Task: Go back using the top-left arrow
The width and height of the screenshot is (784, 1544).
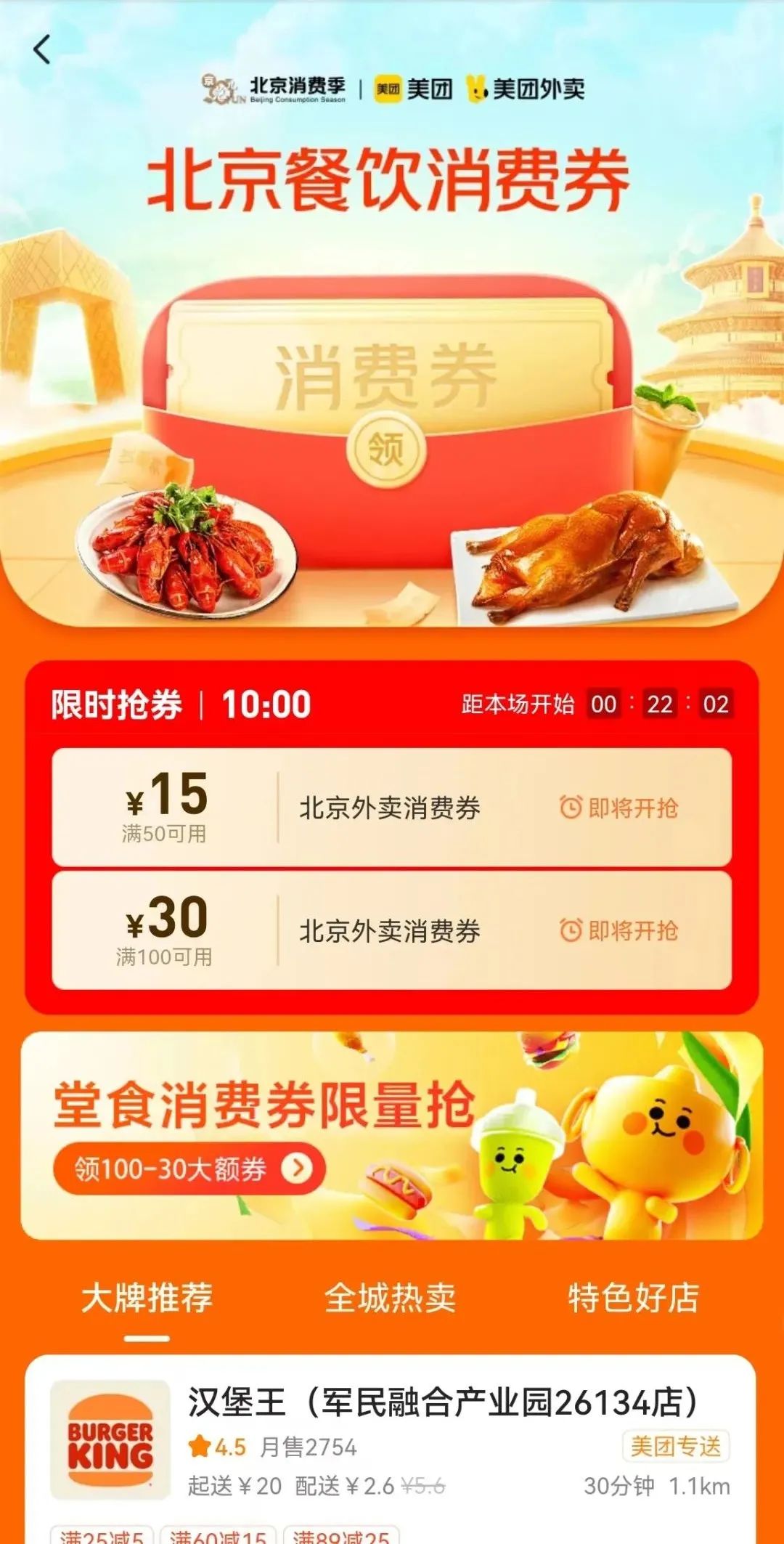Action: 42,50
